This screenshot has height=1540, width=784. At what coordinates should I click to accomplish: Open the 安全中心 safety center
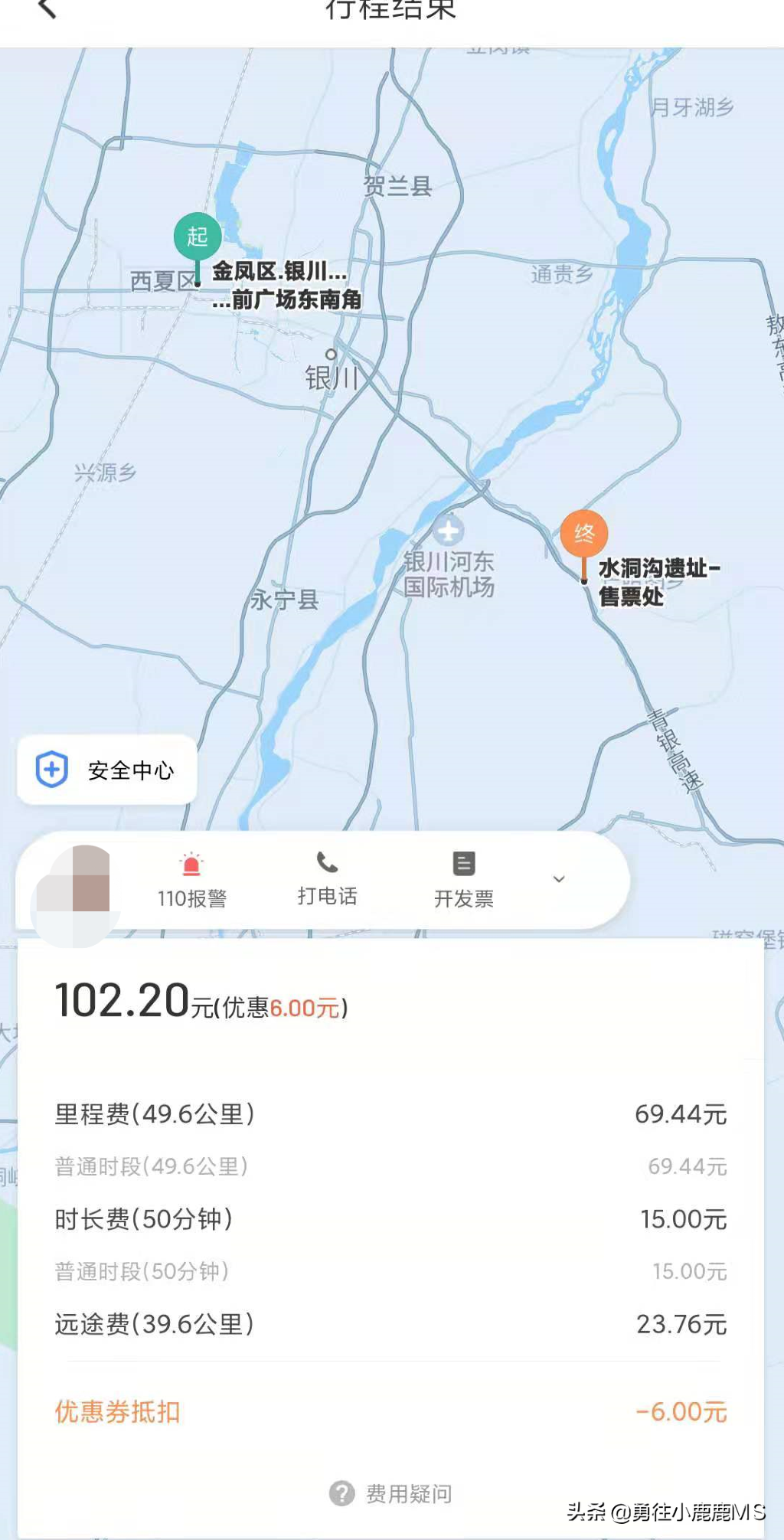[x=107, y=770]
